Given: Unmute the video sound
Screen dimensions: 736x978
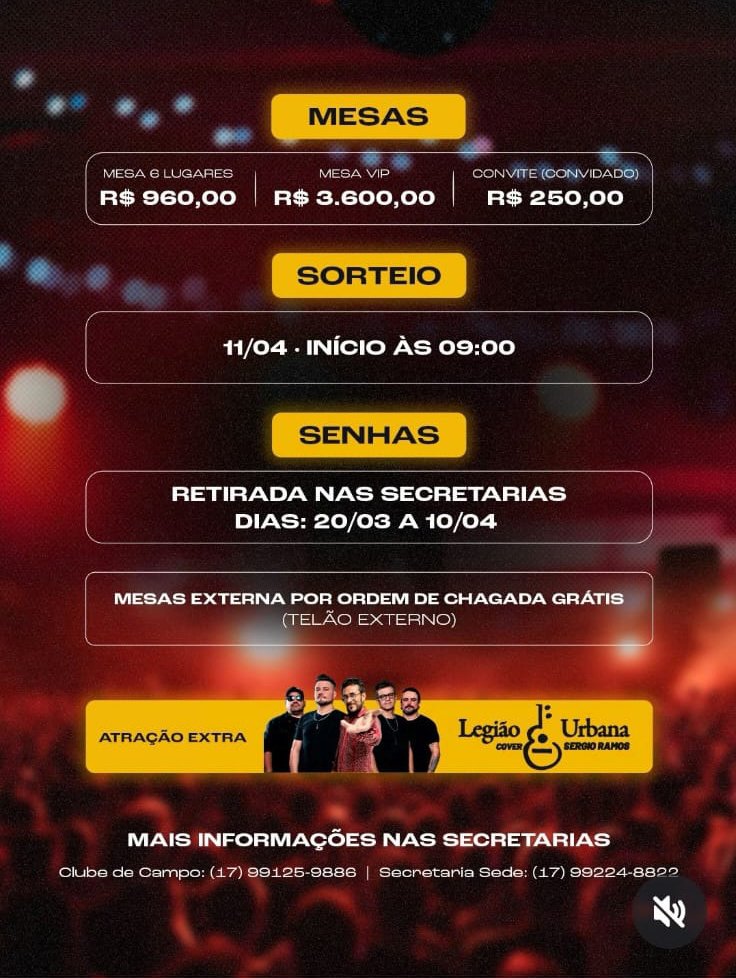Looking at the screenshot, I should coord(668,911).
